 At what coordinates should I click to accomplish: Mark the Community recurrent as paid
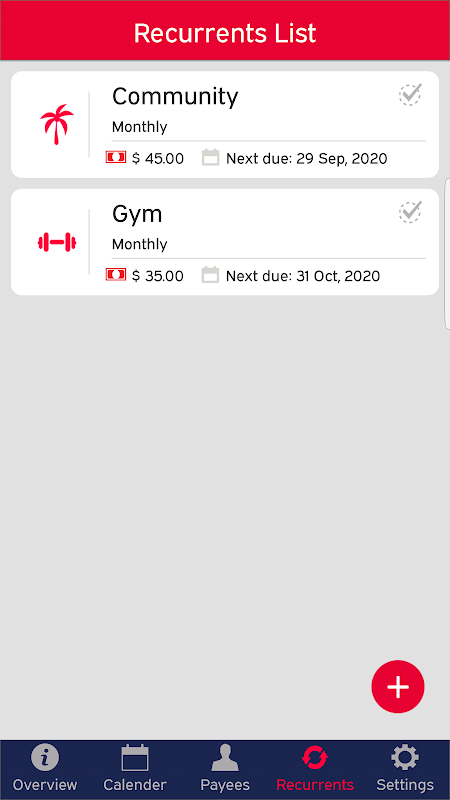click(411, 94)
